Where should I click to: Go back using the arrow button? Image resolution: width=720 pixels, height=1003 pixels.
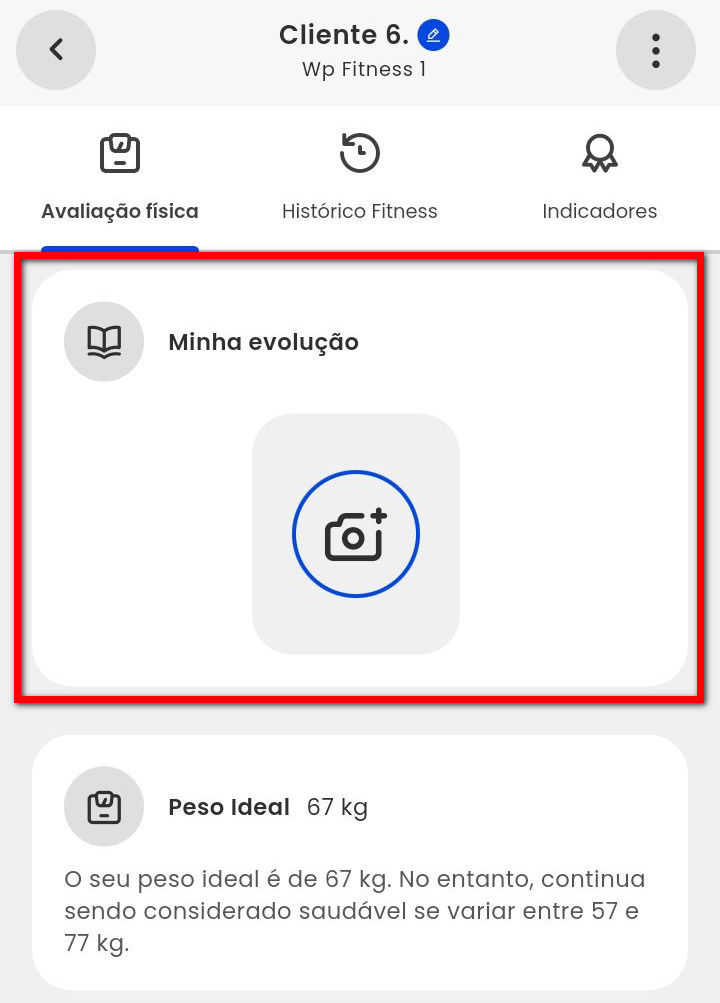click(56, 49)
